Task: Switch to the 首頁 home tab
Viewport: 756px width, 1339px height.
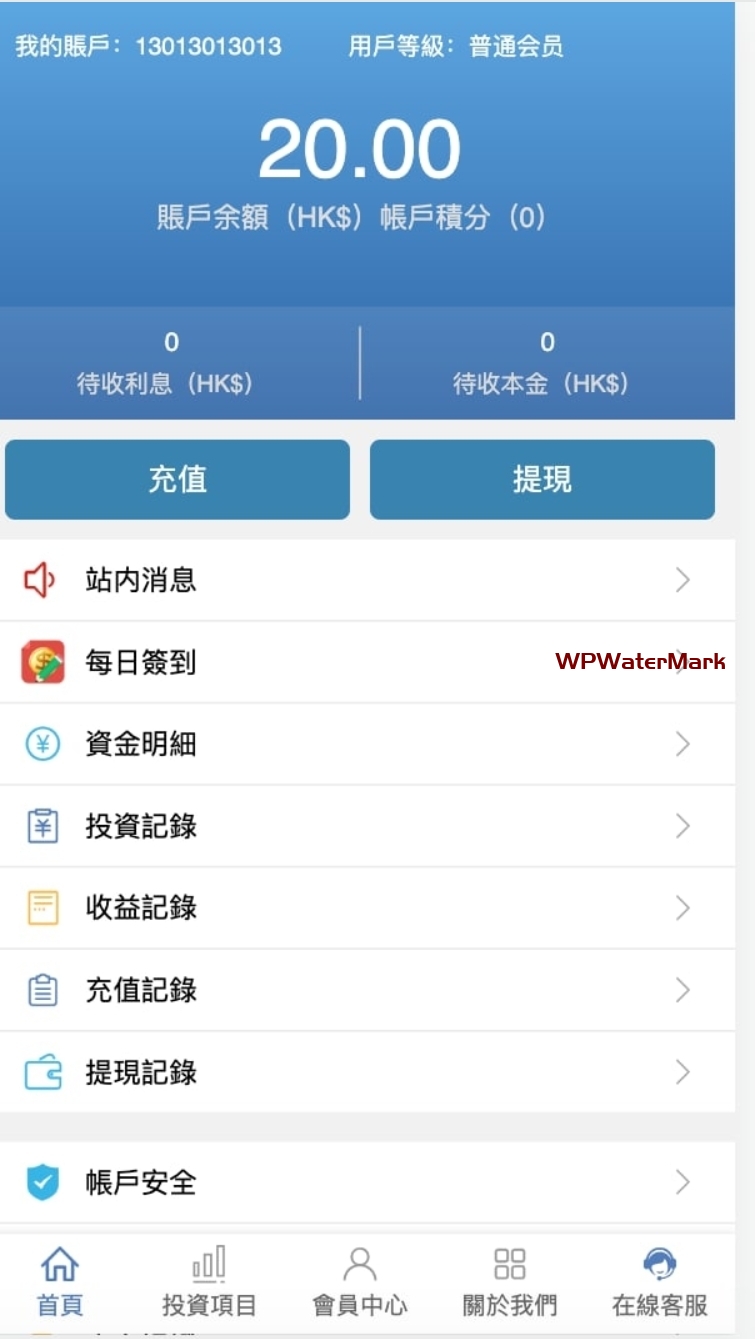Action: pos(60,1280)
